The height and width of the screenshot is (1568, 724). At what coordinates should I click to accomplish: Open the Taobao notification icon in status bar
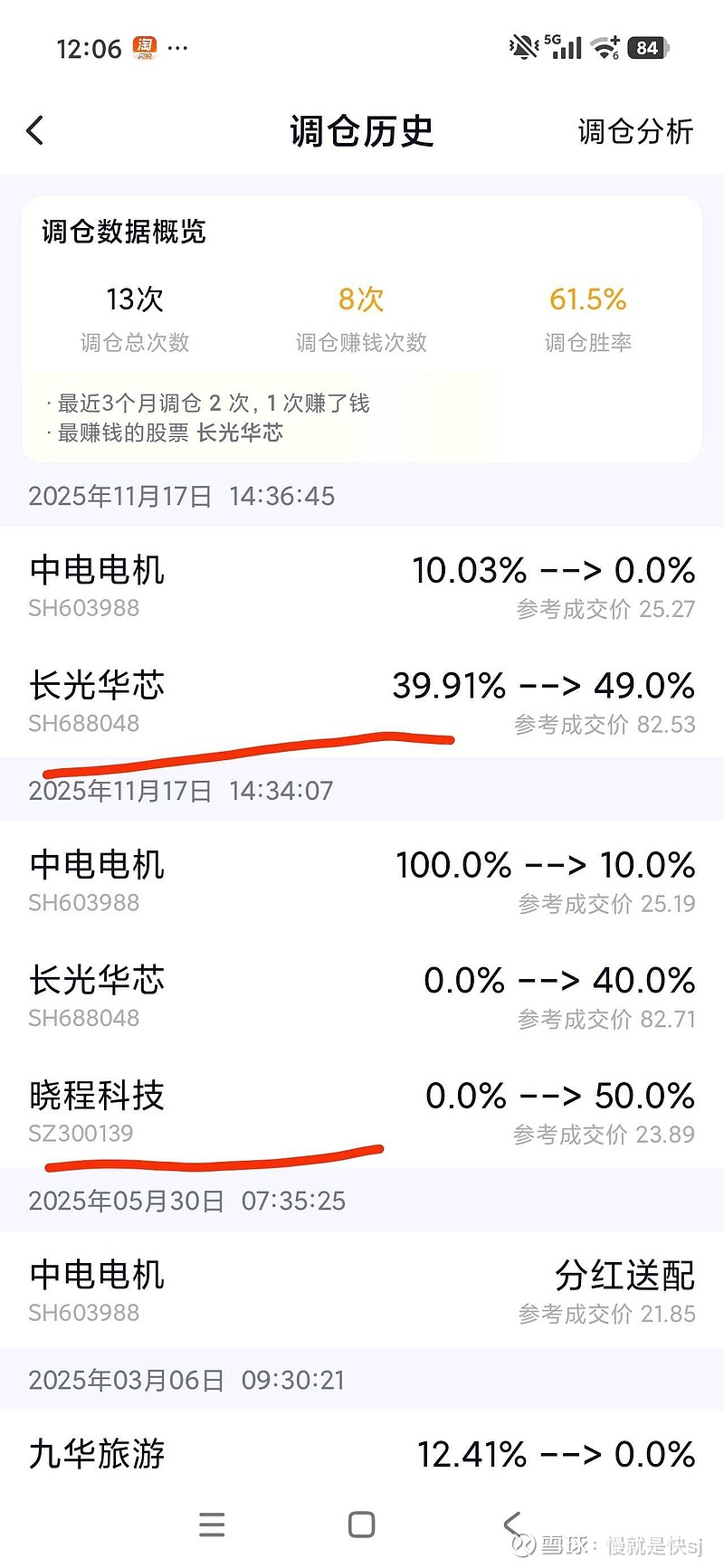click(x=145, y=45)
